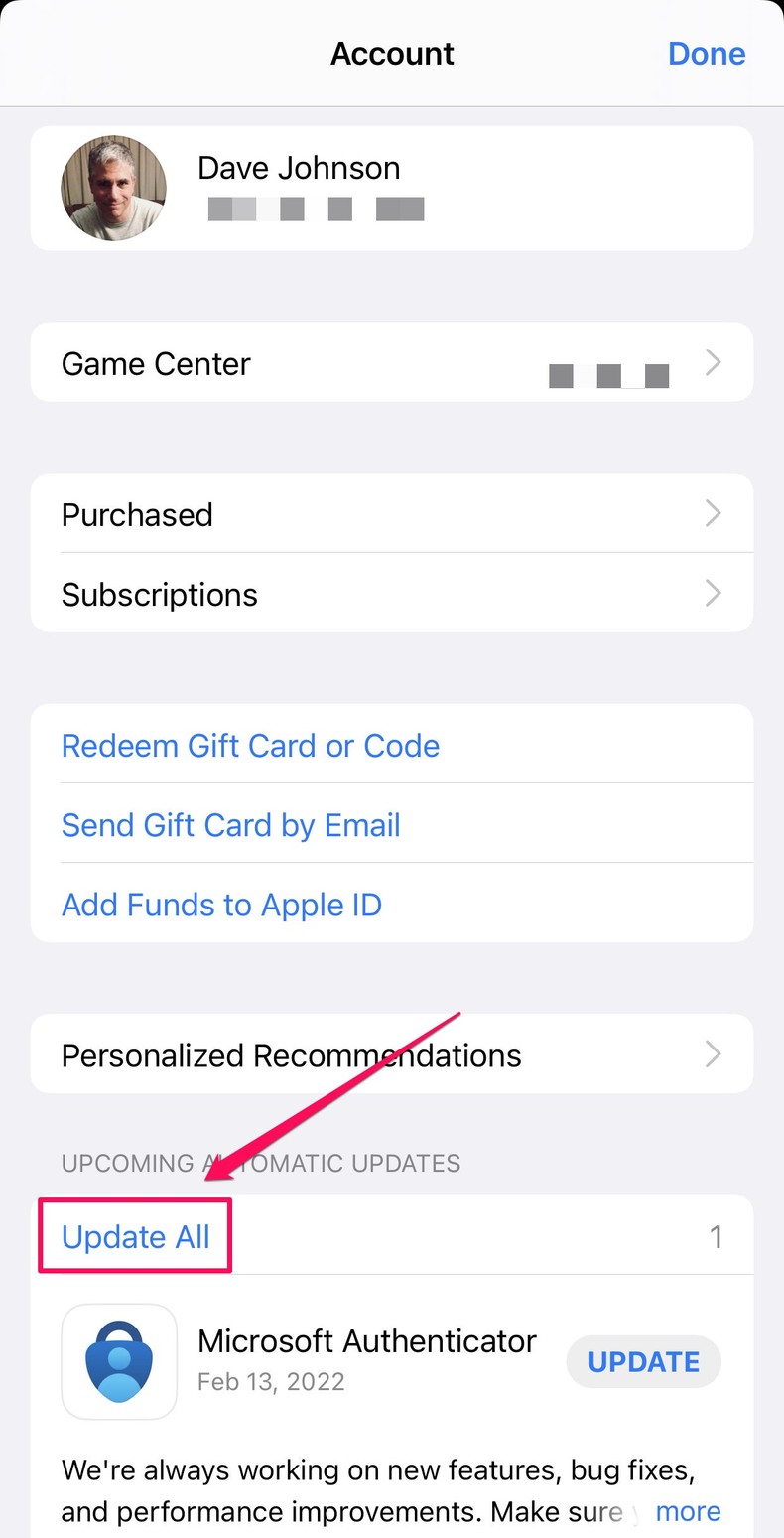Screen dimensions: 784x1538
Task: Tap Done to close Account
Action: click(706, 53)
